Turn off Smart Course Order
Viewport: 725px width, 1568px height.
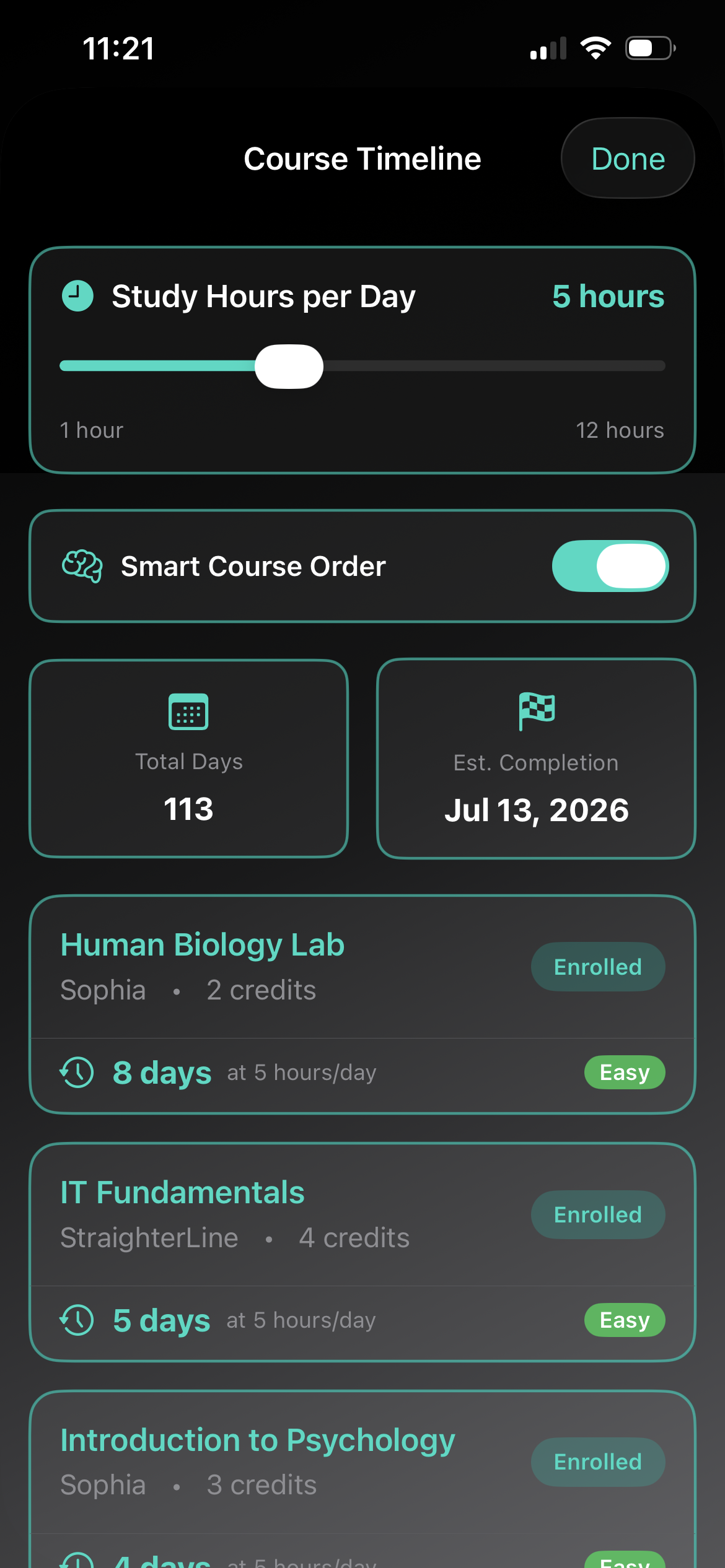(610, 566)
